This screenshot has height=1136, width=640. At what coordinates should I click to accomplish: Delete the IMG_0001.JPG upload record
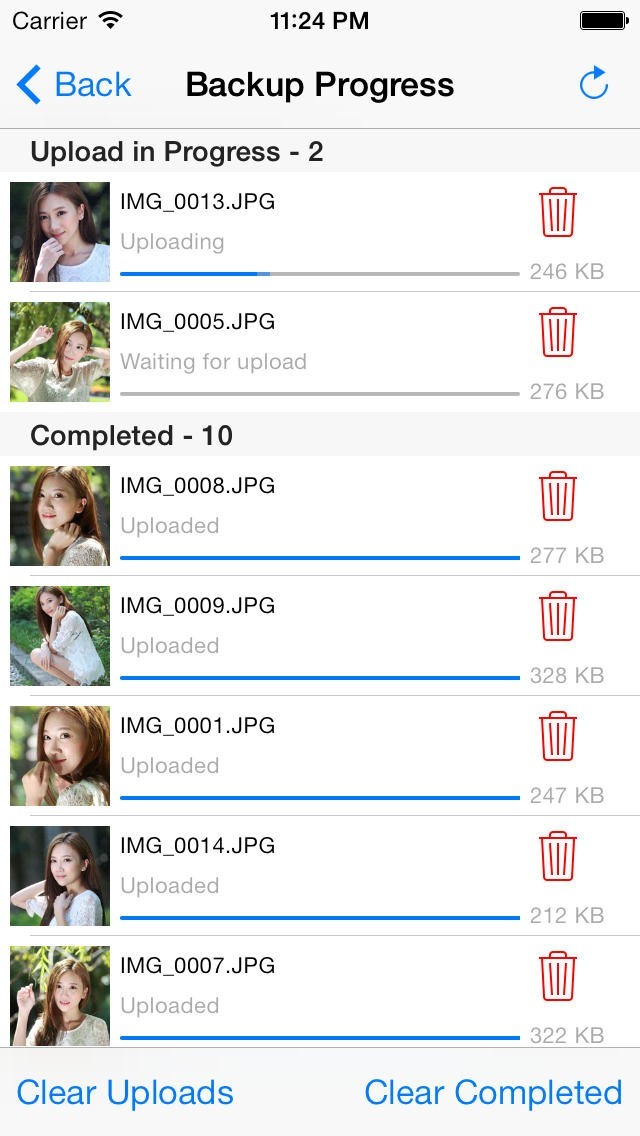(x=558, y=736)
